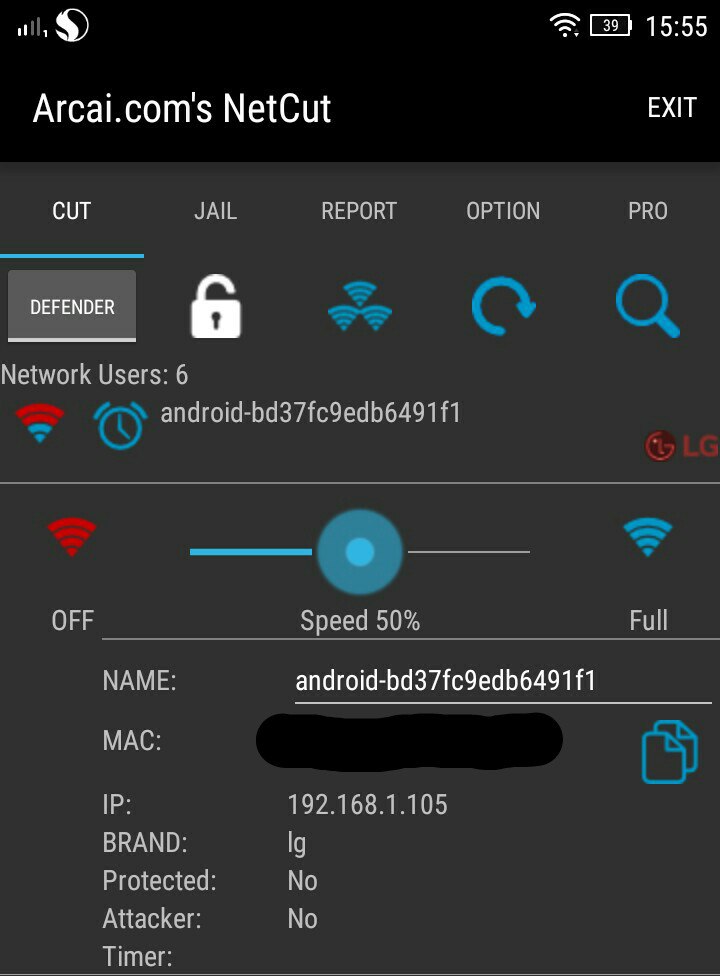Open the android-bd37fc9edb6491f1 device row

[311, 413]
